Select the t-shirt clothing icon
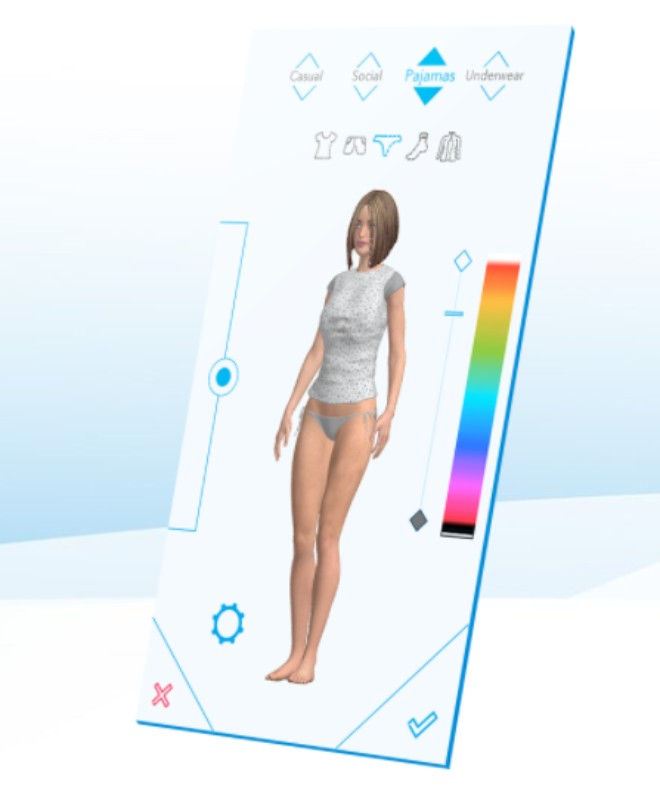 click(324, 145)
